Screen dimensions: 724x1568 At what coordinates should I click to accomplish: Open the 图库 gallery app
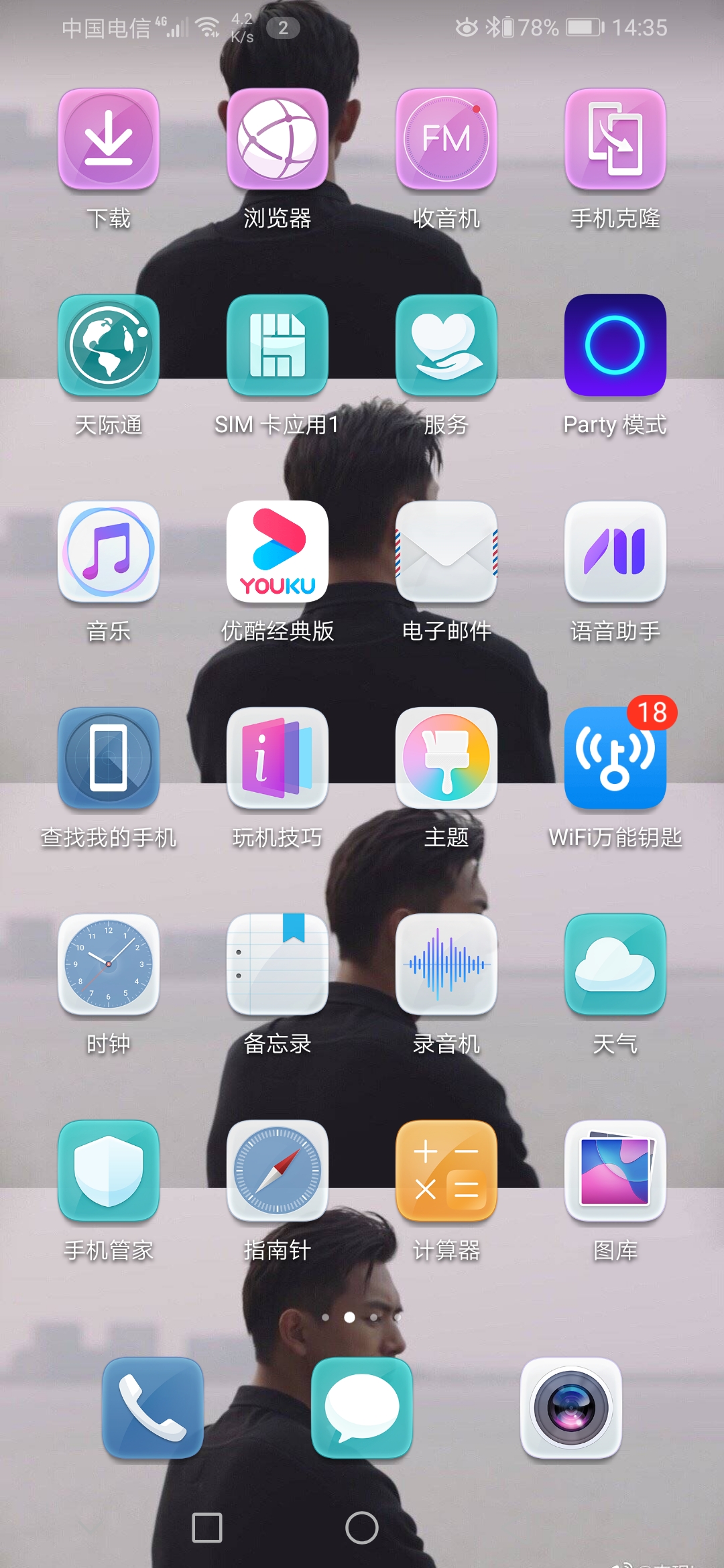[x=615, y=1171]
